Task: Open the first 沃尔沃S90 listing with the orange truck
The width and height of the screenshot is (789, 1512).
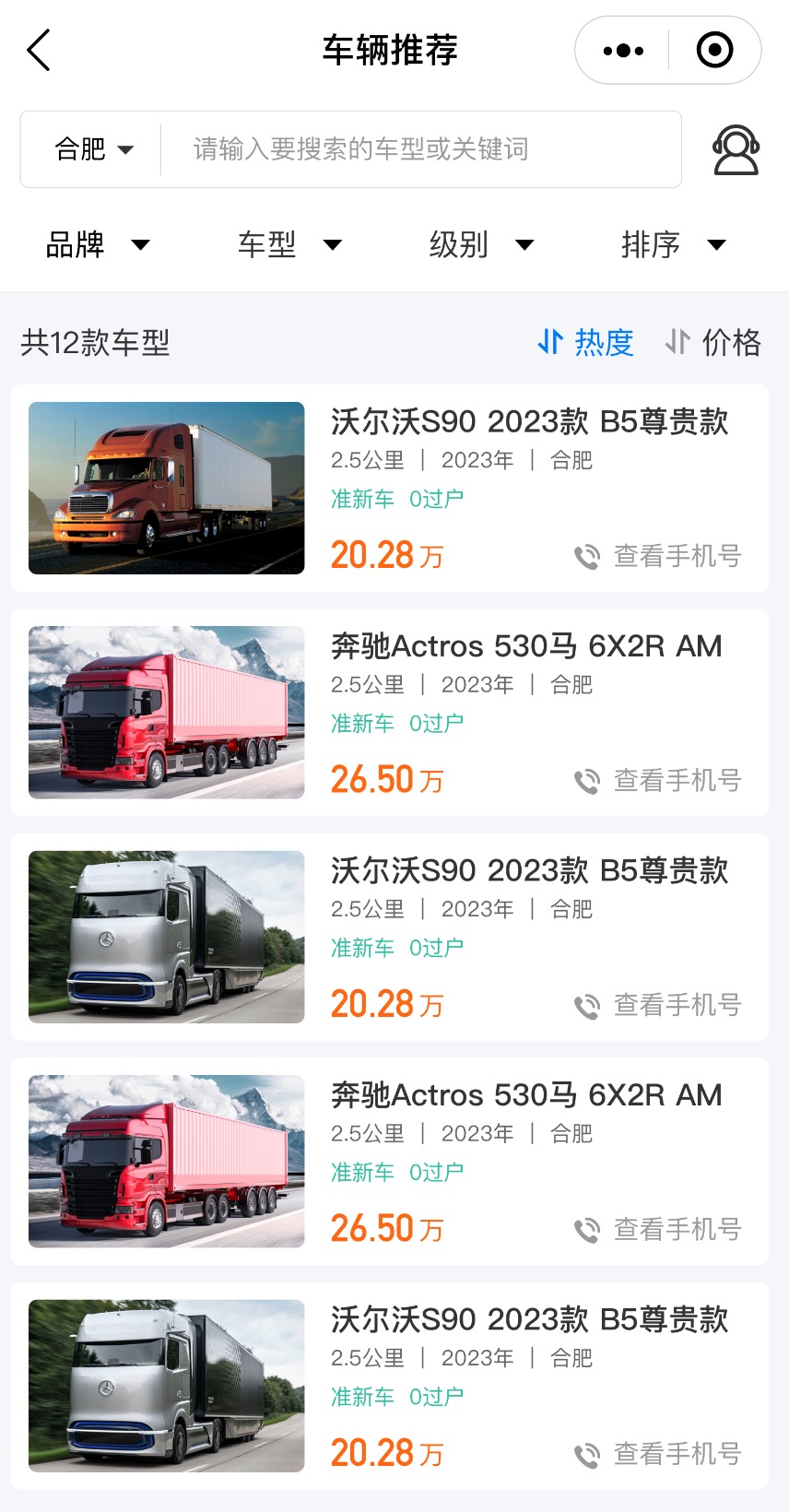Action: (x=390, y=488)
